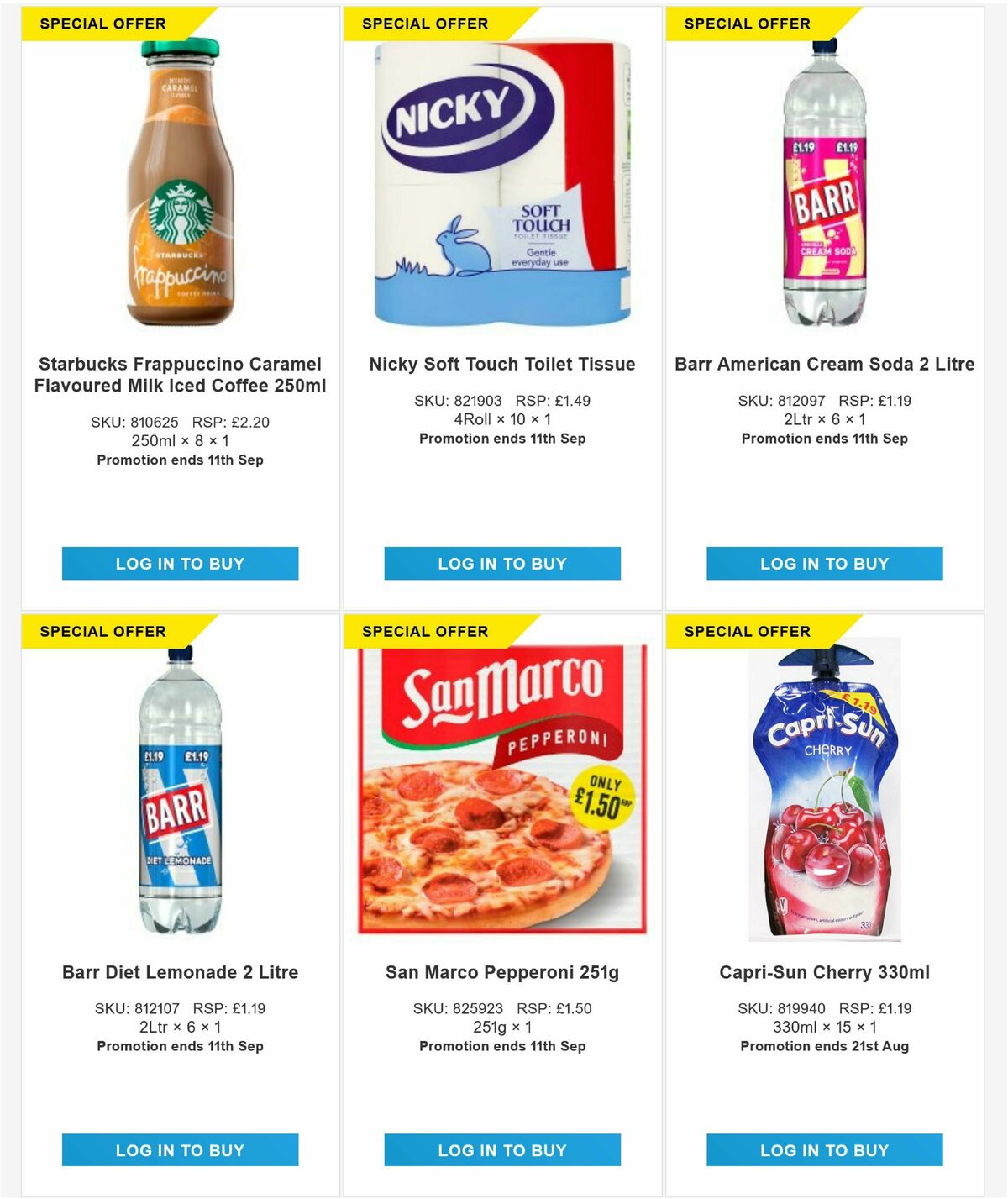Open the Starbucks Frappuccino product title link
Image resolution: width=1008 pixels, height=1199 pixels.
pyautogui.click(x=180, y=376)
